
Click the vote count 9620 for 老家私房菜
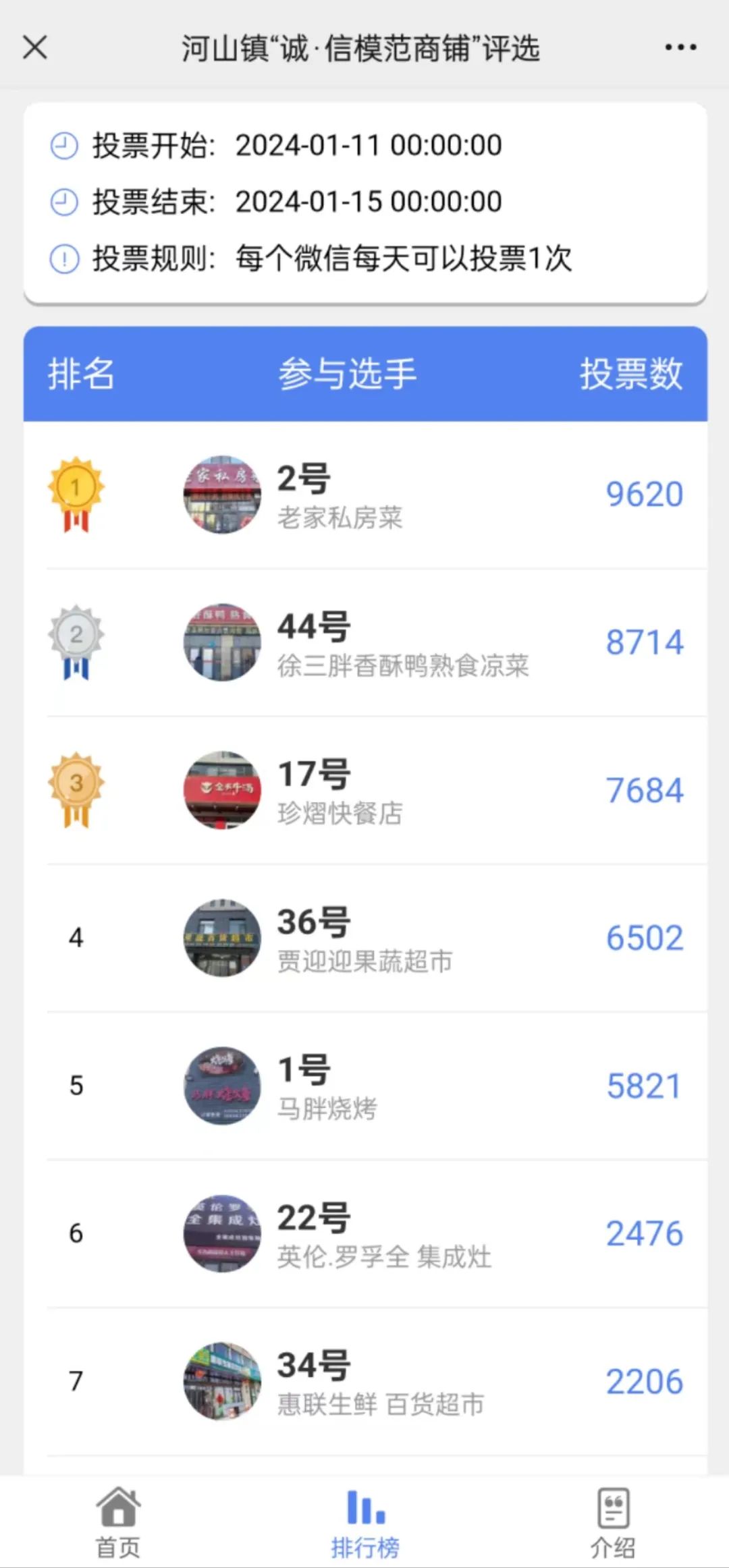click(644, 493)
